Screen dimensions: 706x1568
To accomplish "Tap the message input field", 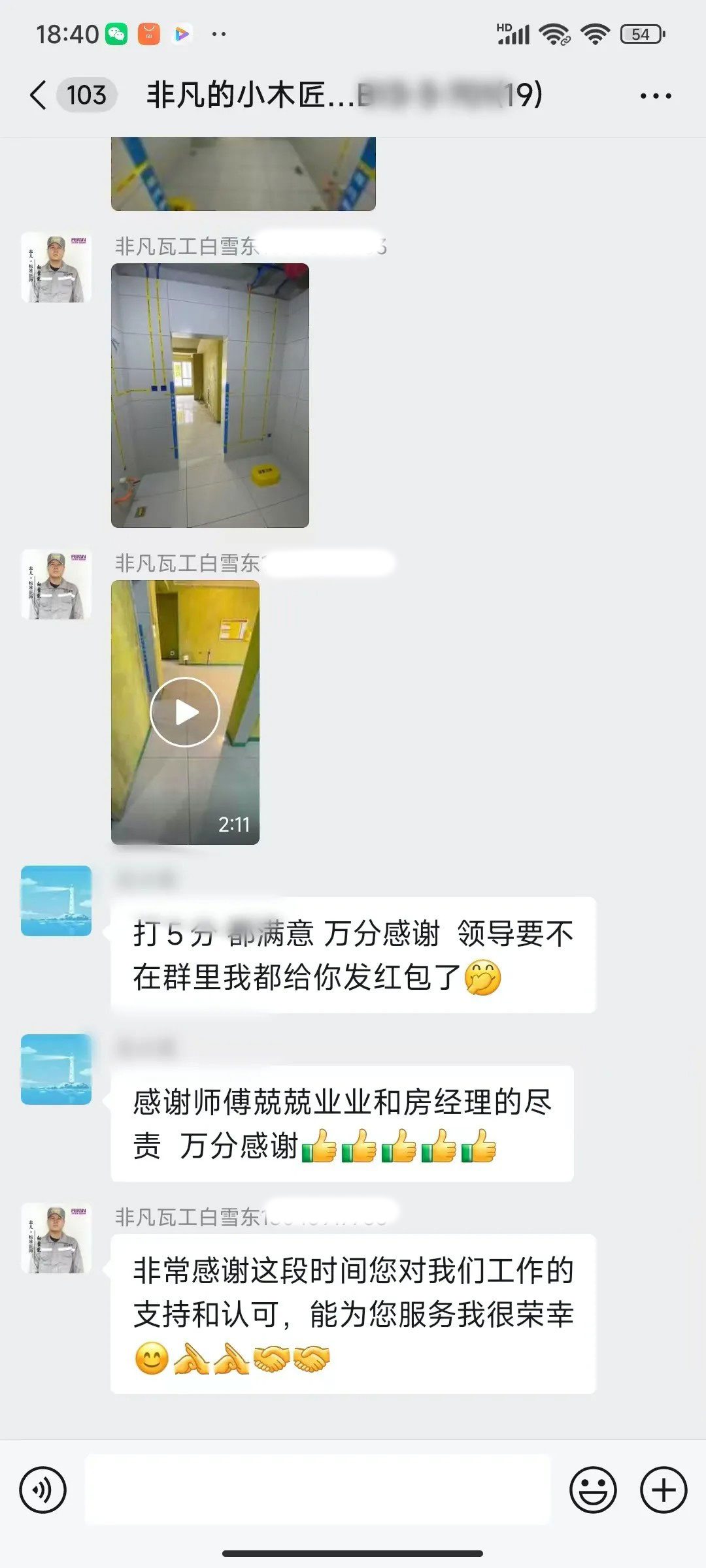I will click(x=317, y=1490).
